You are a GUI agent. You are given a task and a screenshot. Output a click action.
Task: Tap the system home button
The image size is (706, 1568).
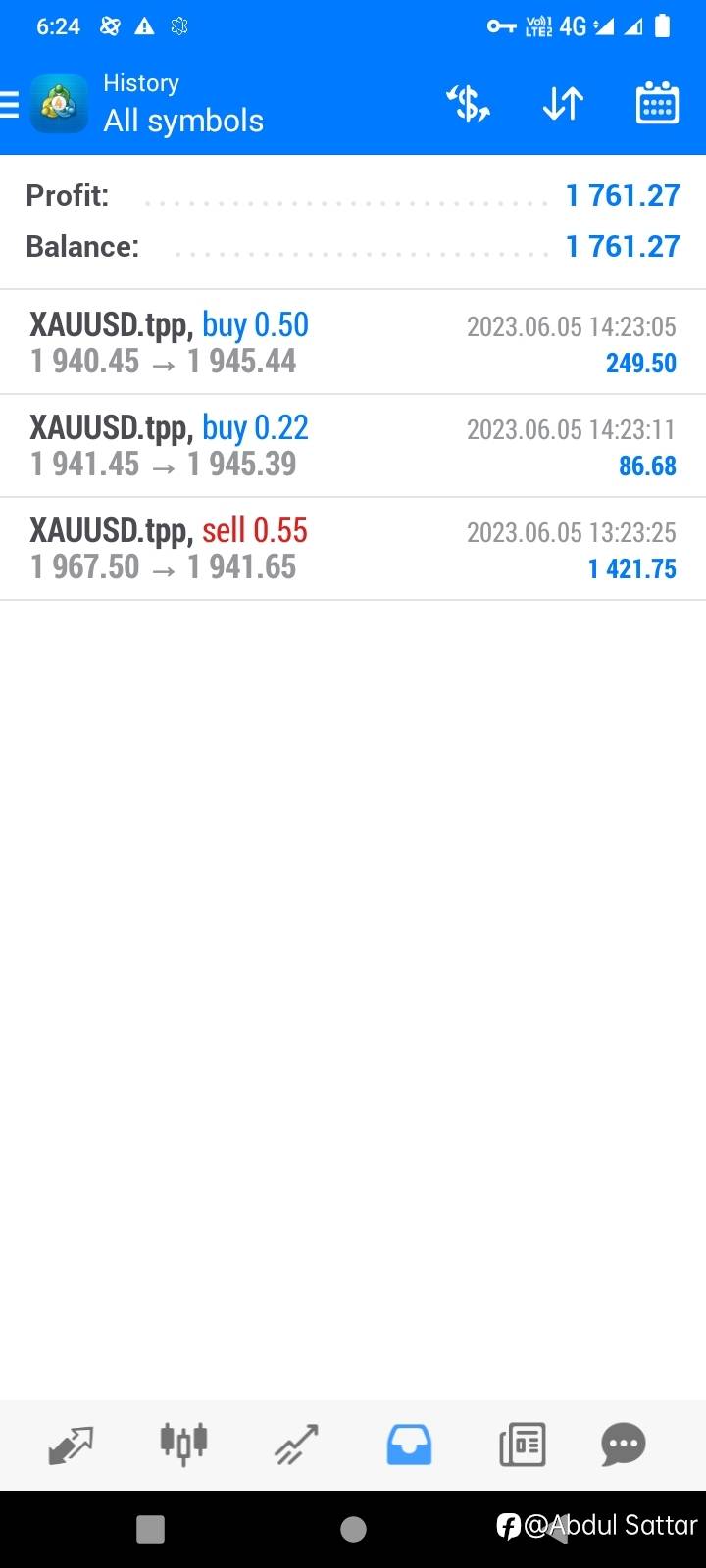353,1529
